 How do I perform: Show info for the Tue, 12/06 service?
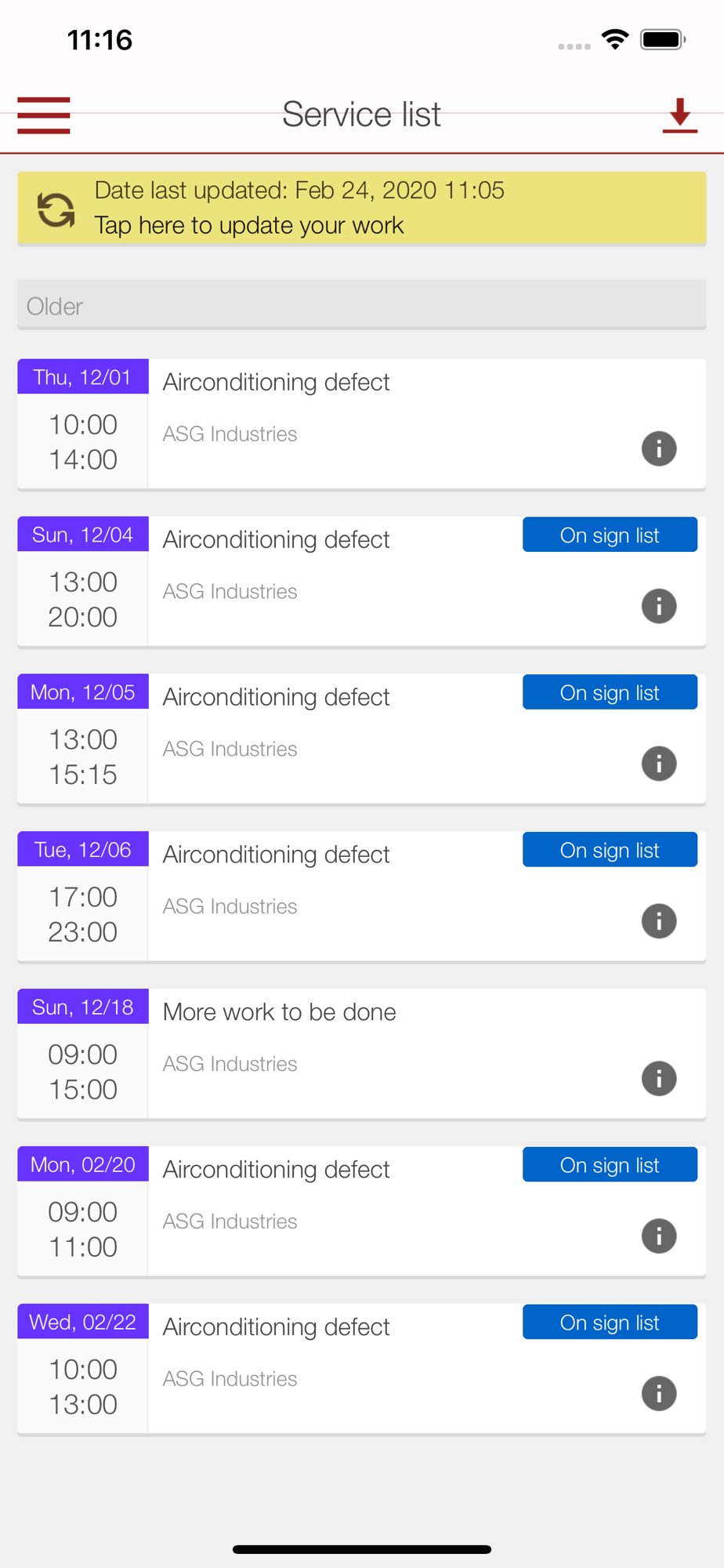tap(659, 921)
